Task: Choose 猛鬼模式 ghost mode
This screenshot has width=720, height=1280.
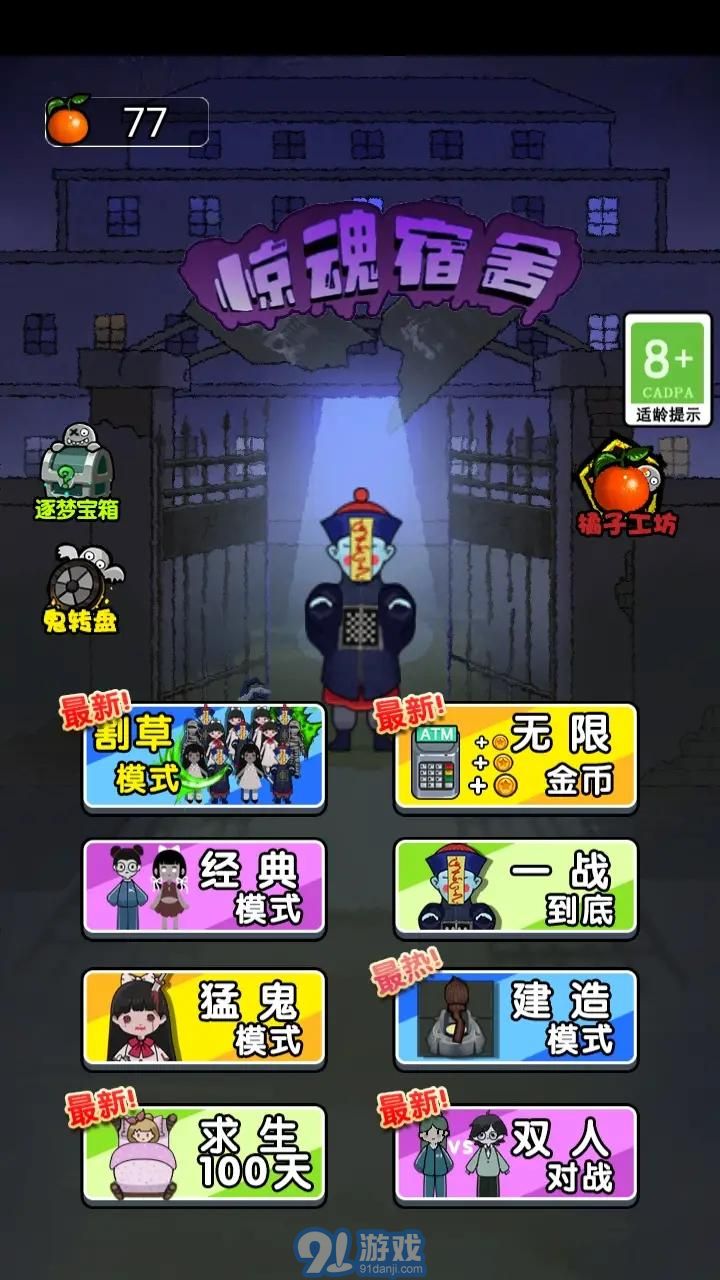Action: click(204, 1017)
